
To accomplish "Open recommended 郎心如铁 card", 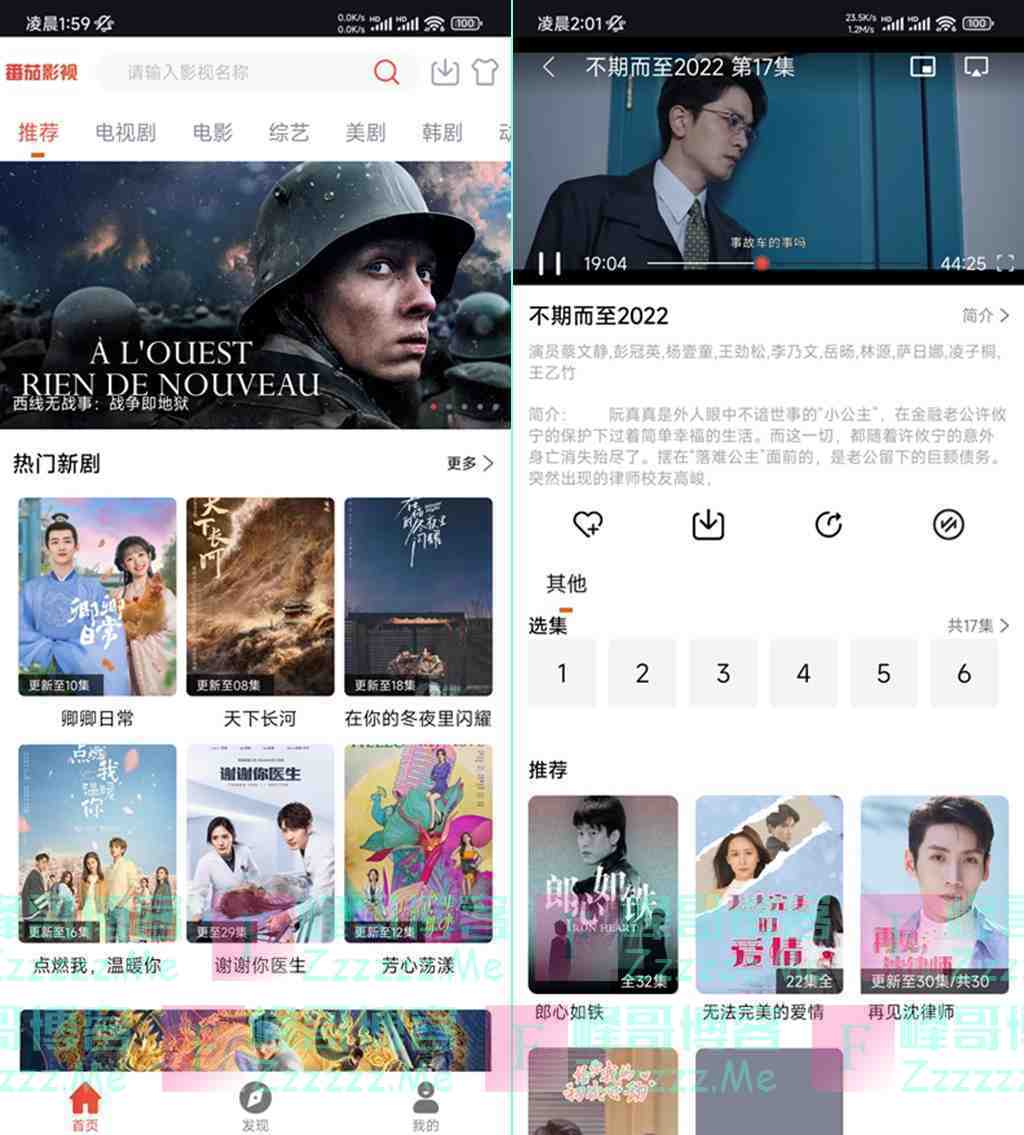I will 603,895.
